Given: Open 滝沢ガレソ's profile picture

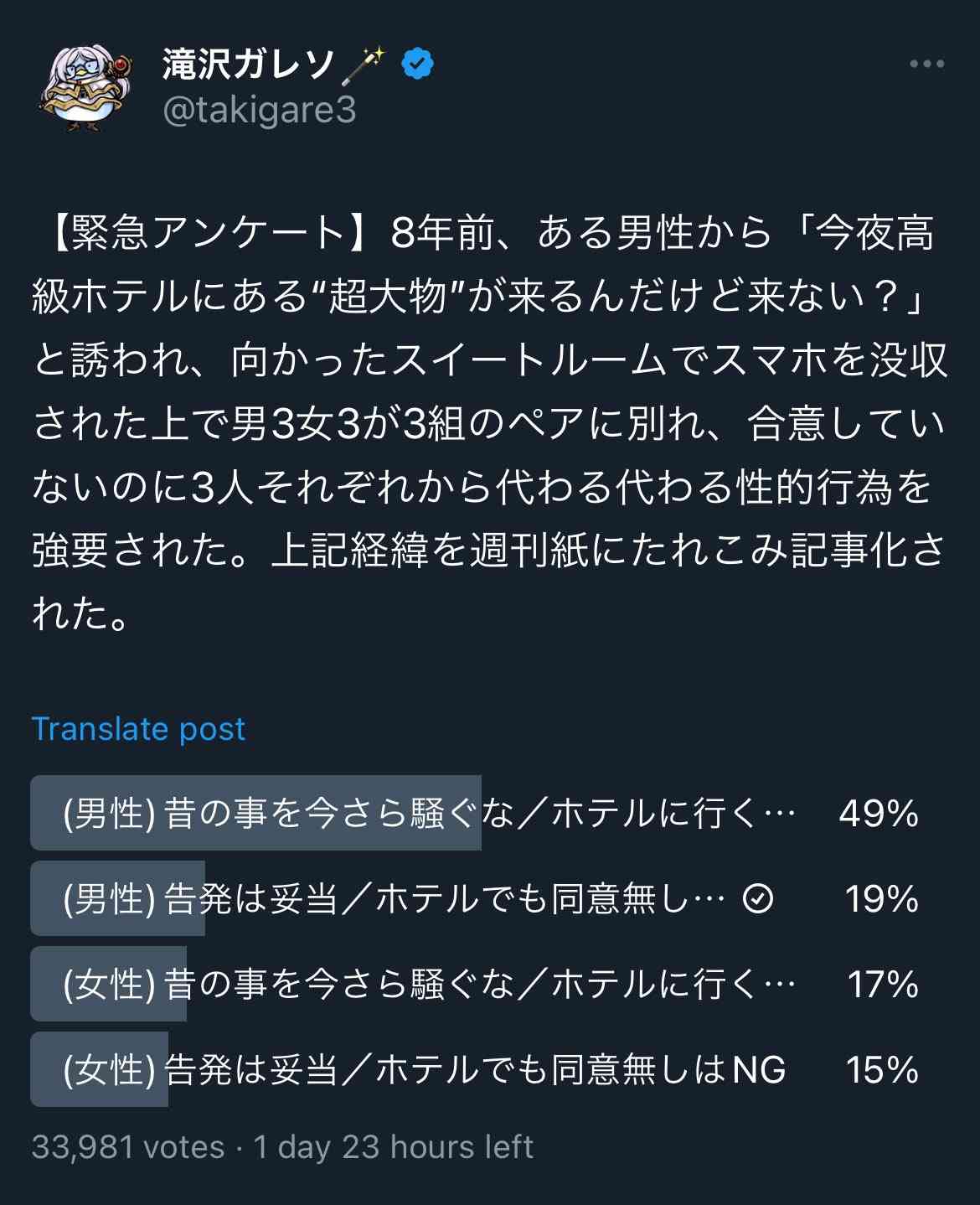Looking at the screenshot, I should click(85, 87).
